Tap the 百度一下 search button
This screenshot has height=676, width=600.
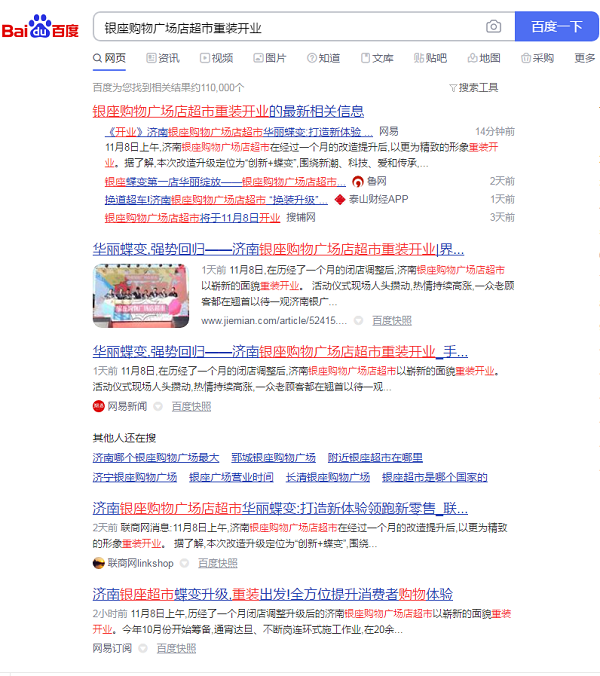[x=556, y=27]
